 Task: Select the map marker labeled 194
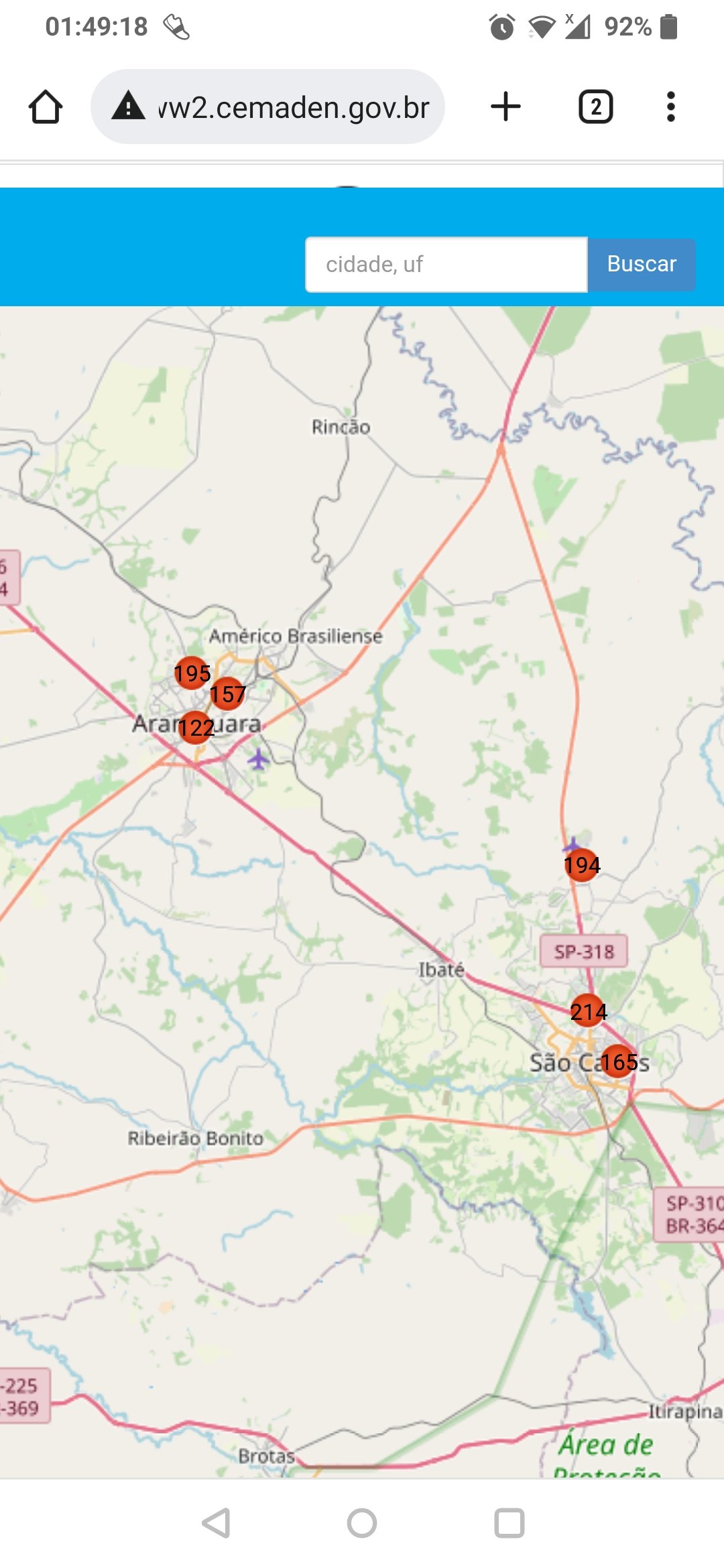point(581,865)
